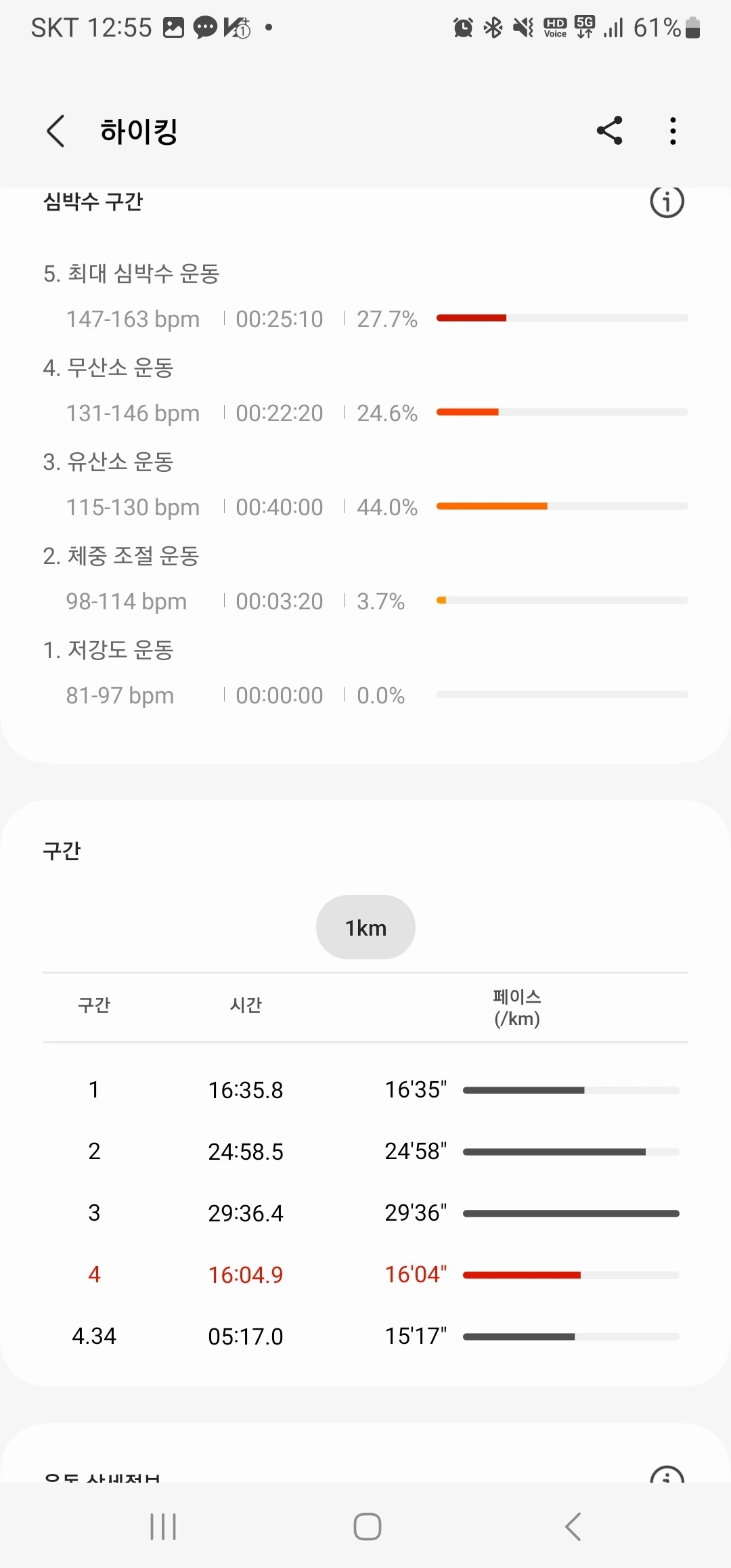Open the system recent apps view

(x=163, y=1527)
